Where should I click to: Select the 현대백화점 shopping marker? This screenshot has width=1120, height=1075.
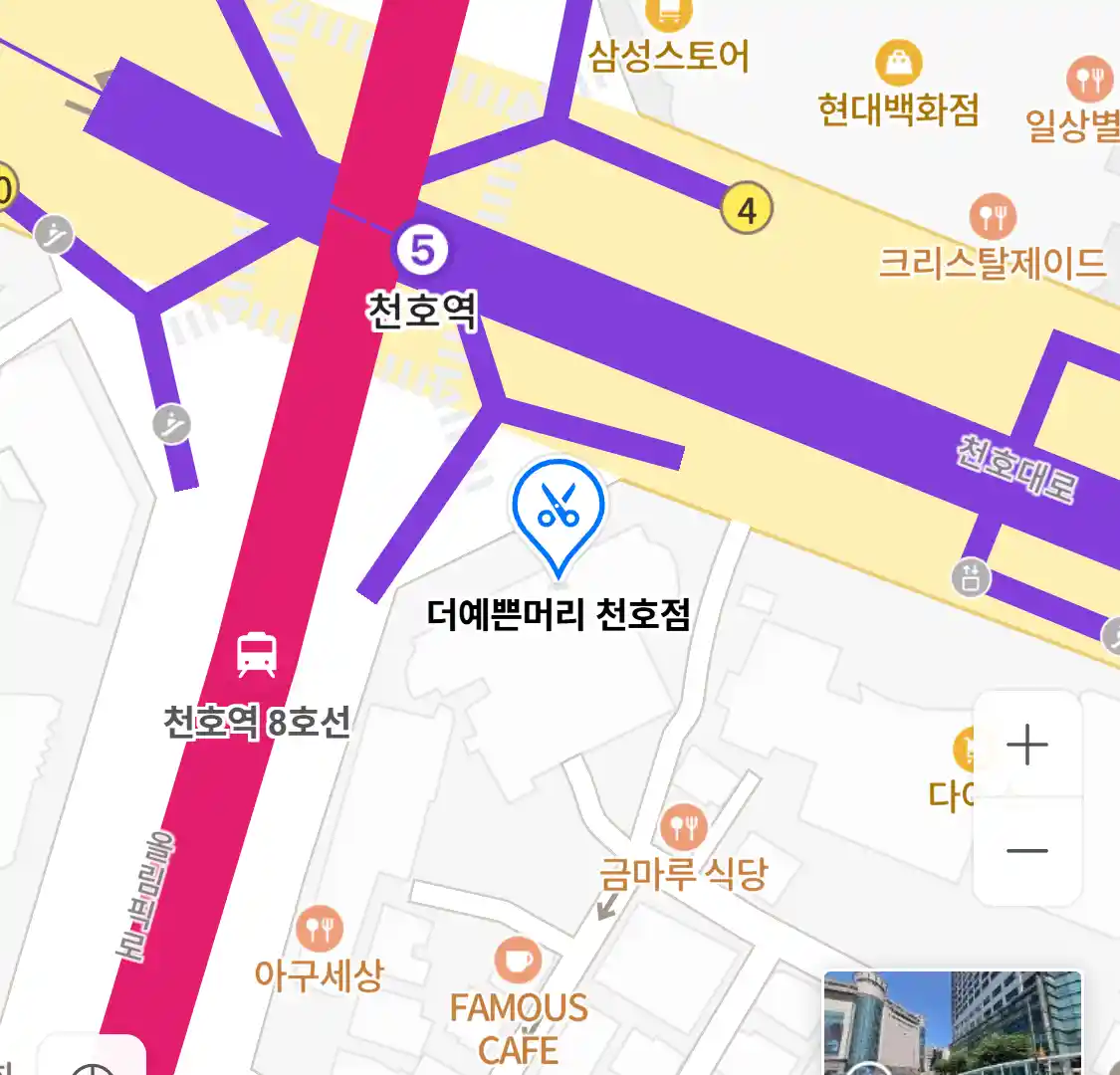click(x=898, y=64)
